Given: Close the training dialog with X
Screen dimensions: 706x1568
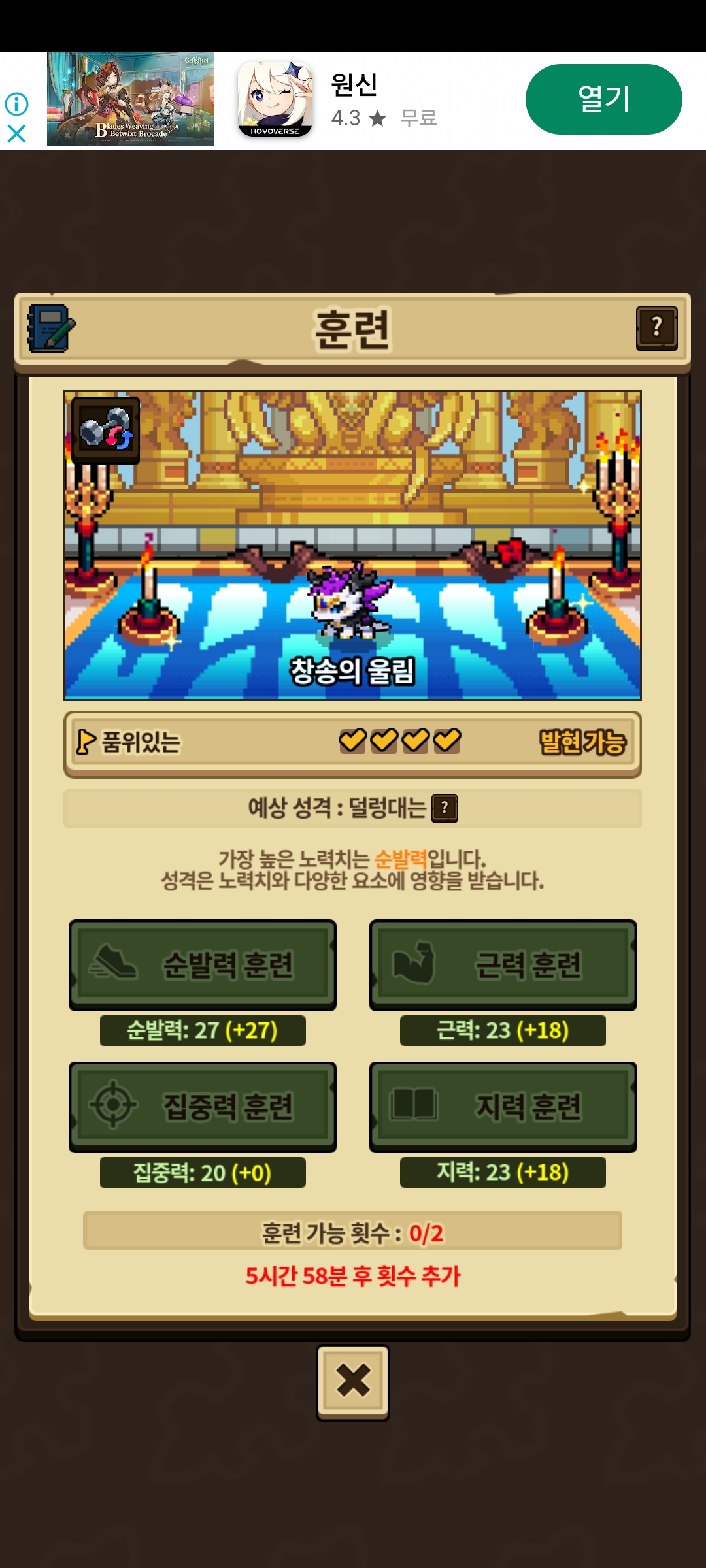Looking at the screenshot, I should 353,1382.
